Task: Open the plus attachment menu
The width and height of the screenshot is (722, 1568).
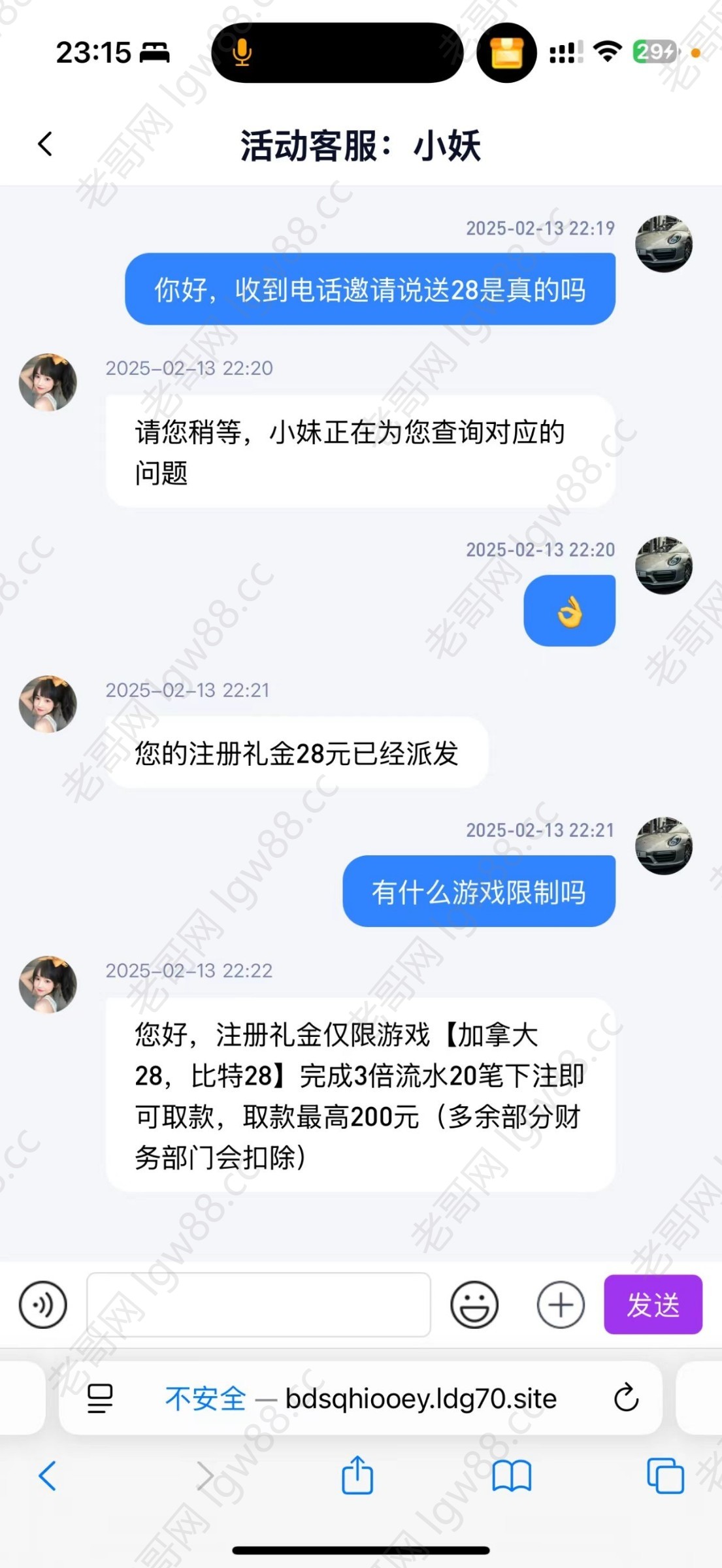Action: pos(561,1305)
